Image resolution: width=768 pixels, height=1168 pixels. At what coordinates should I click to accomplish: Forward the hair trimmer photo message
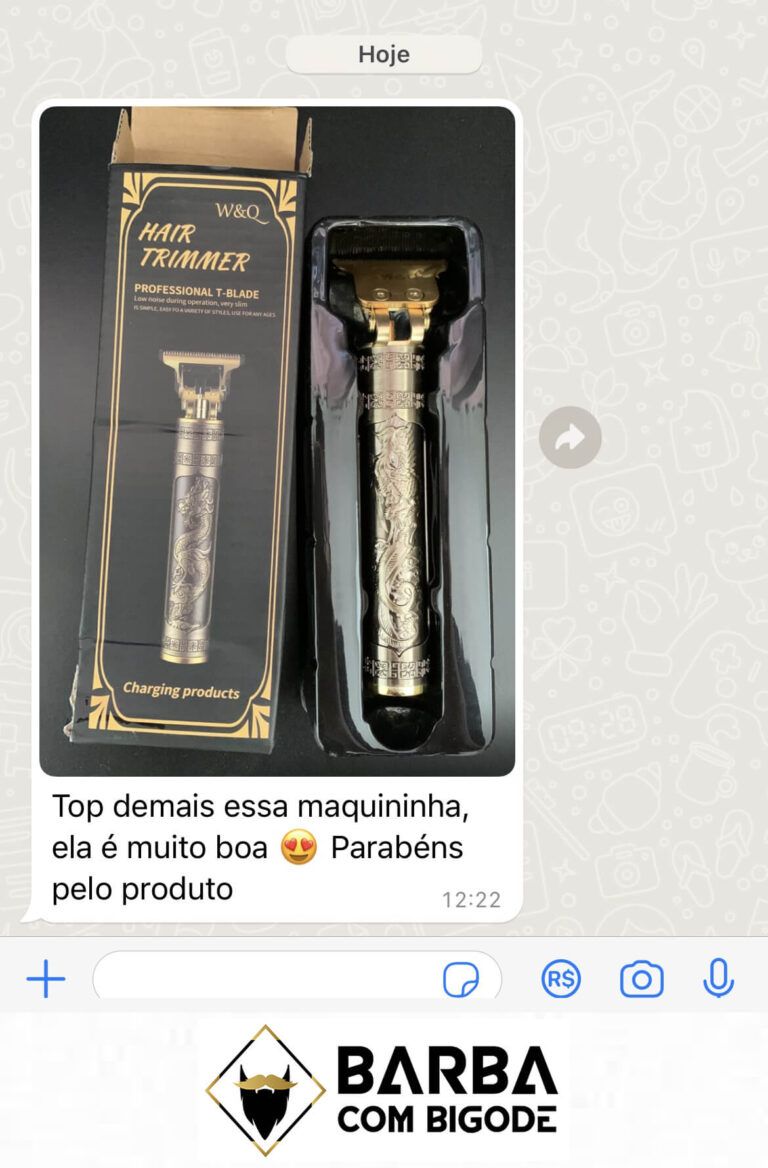click(x=570, y=437)
